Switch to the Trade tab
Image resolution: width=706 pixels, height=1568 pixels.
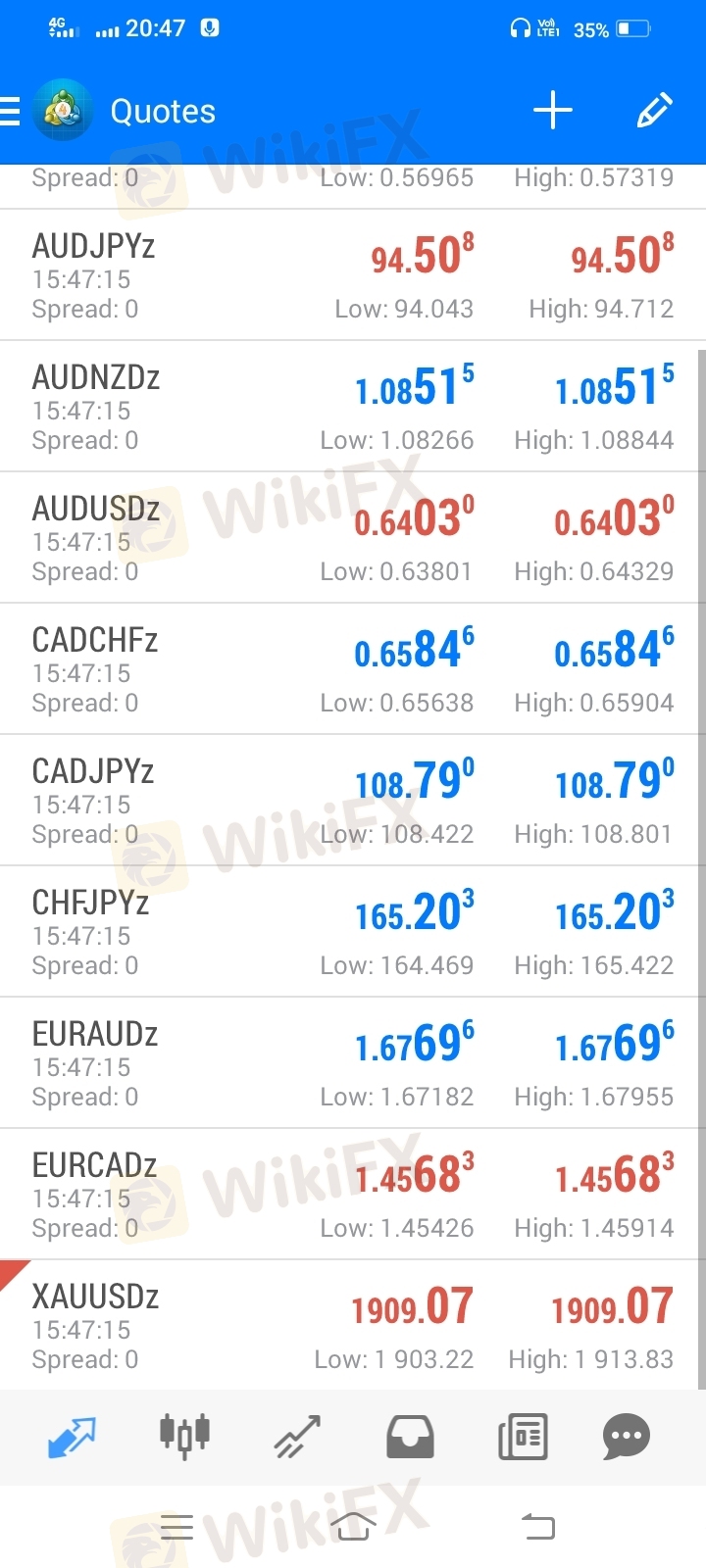297,1437
